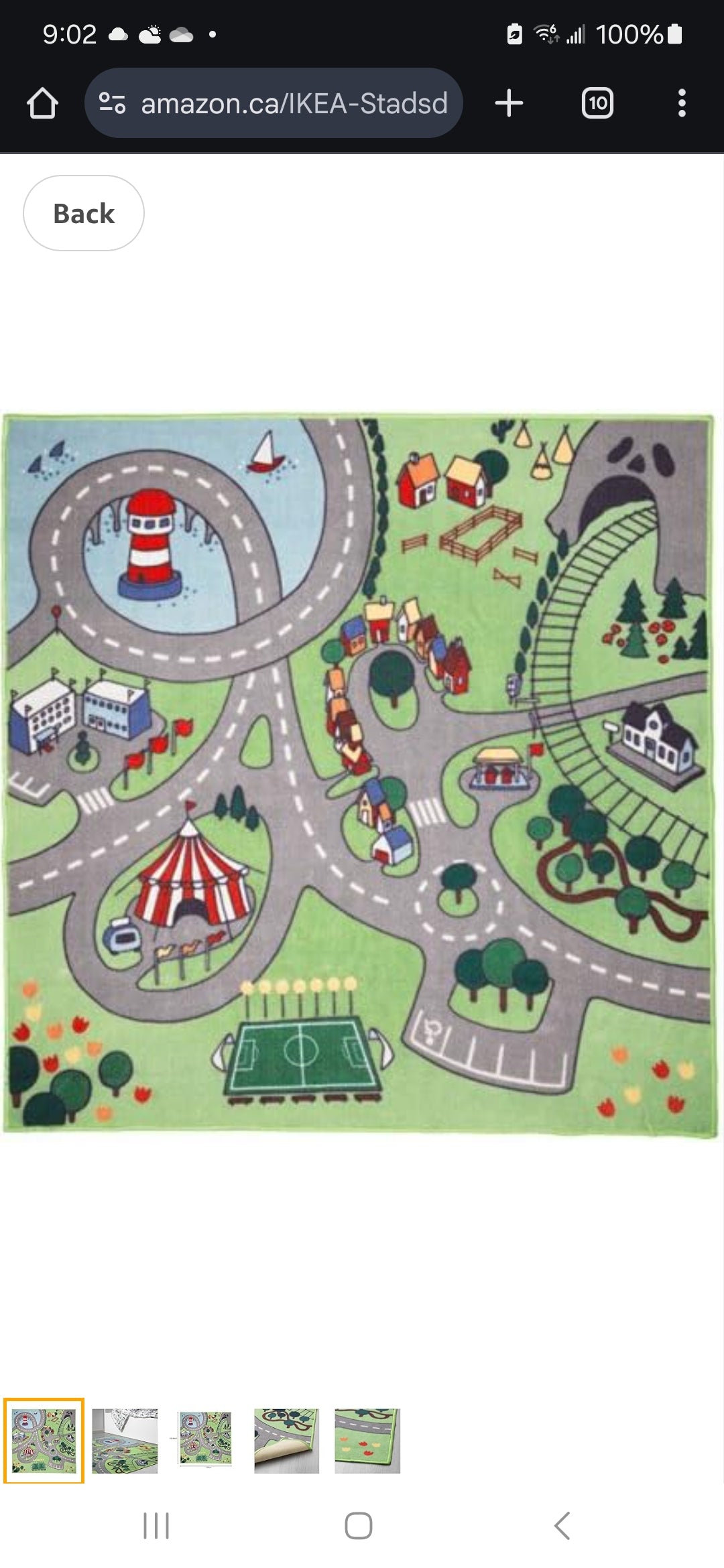
Task: View the main play rug product image
Action: pos(361,775)
